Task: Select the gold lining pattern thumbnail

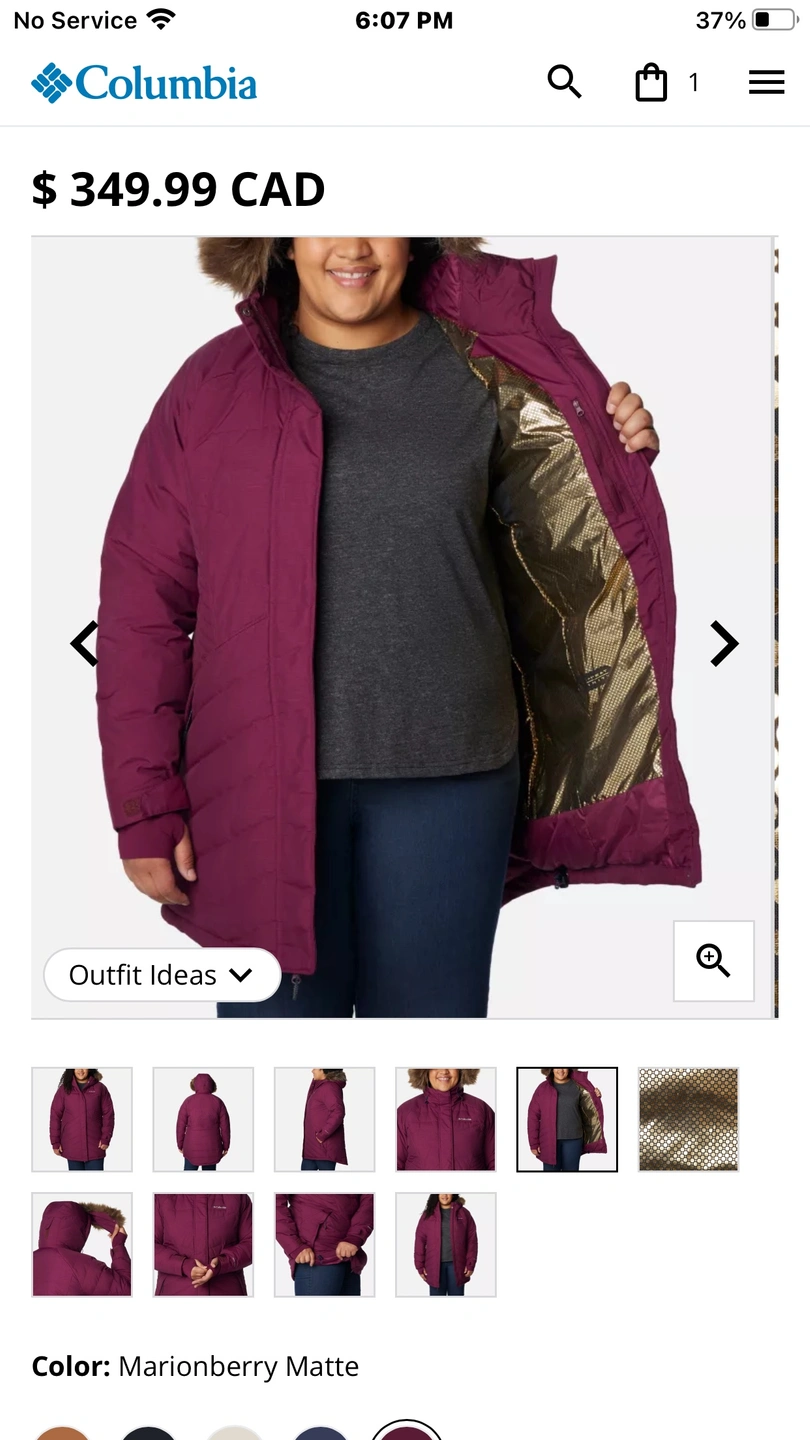Action: point(688,1119)
